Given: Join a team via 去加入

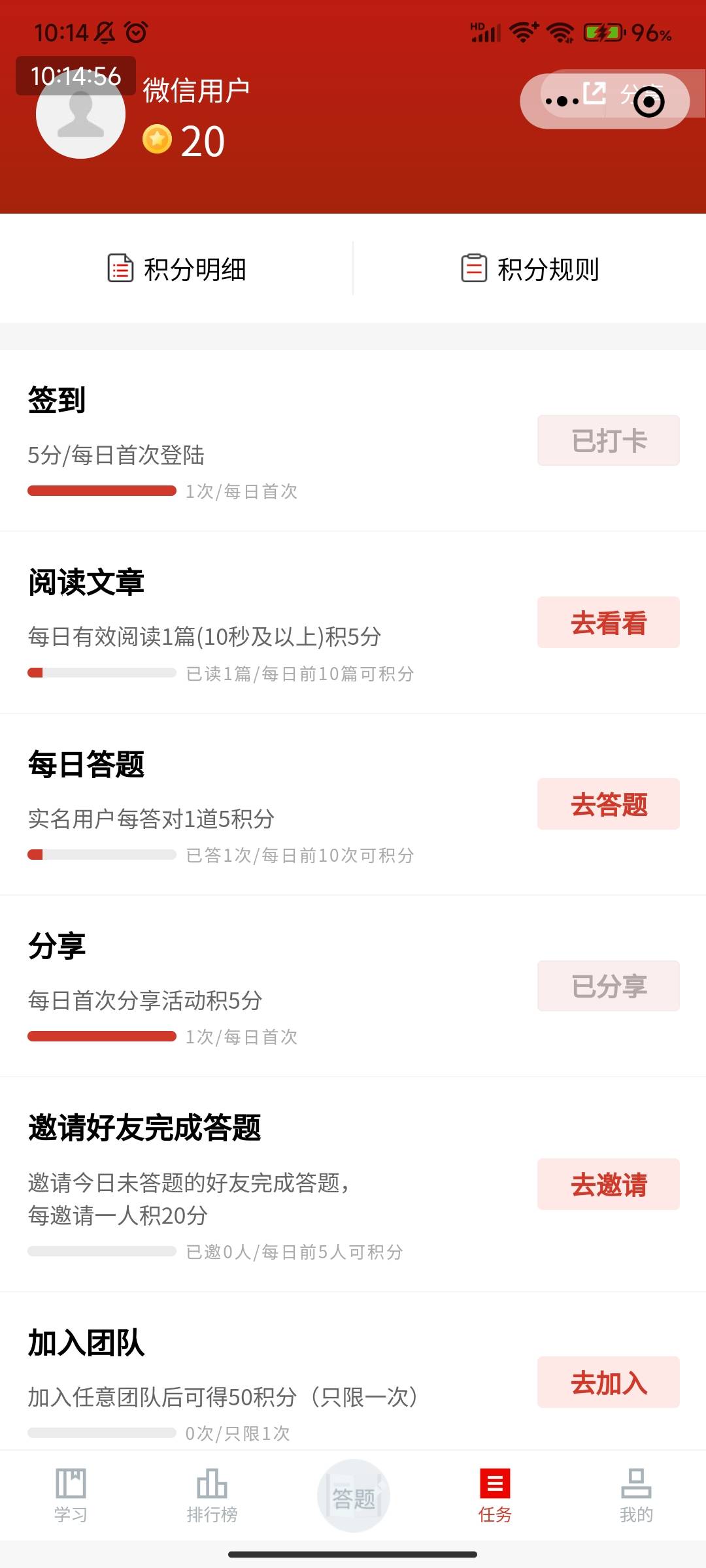Looking at the screenshot, I should tap(608, 1382).
